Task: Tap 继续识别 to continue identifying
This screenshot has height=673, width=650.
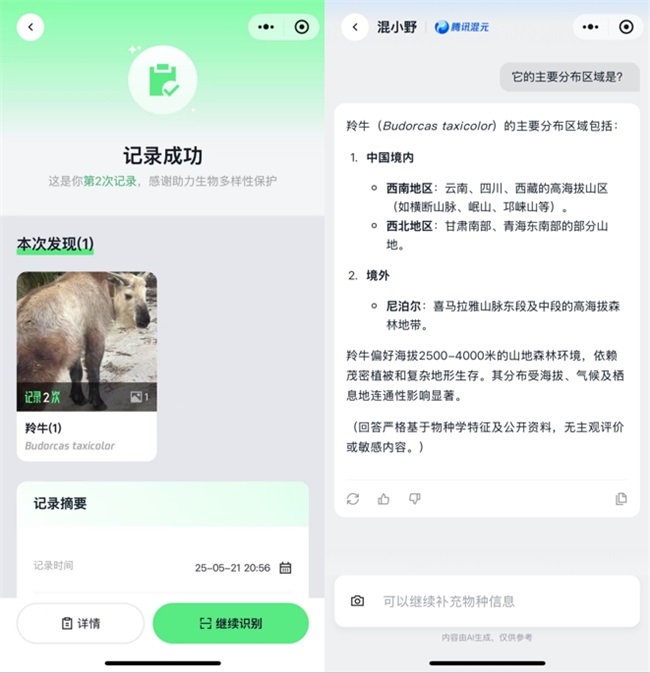Action: (x=231, y=623)
